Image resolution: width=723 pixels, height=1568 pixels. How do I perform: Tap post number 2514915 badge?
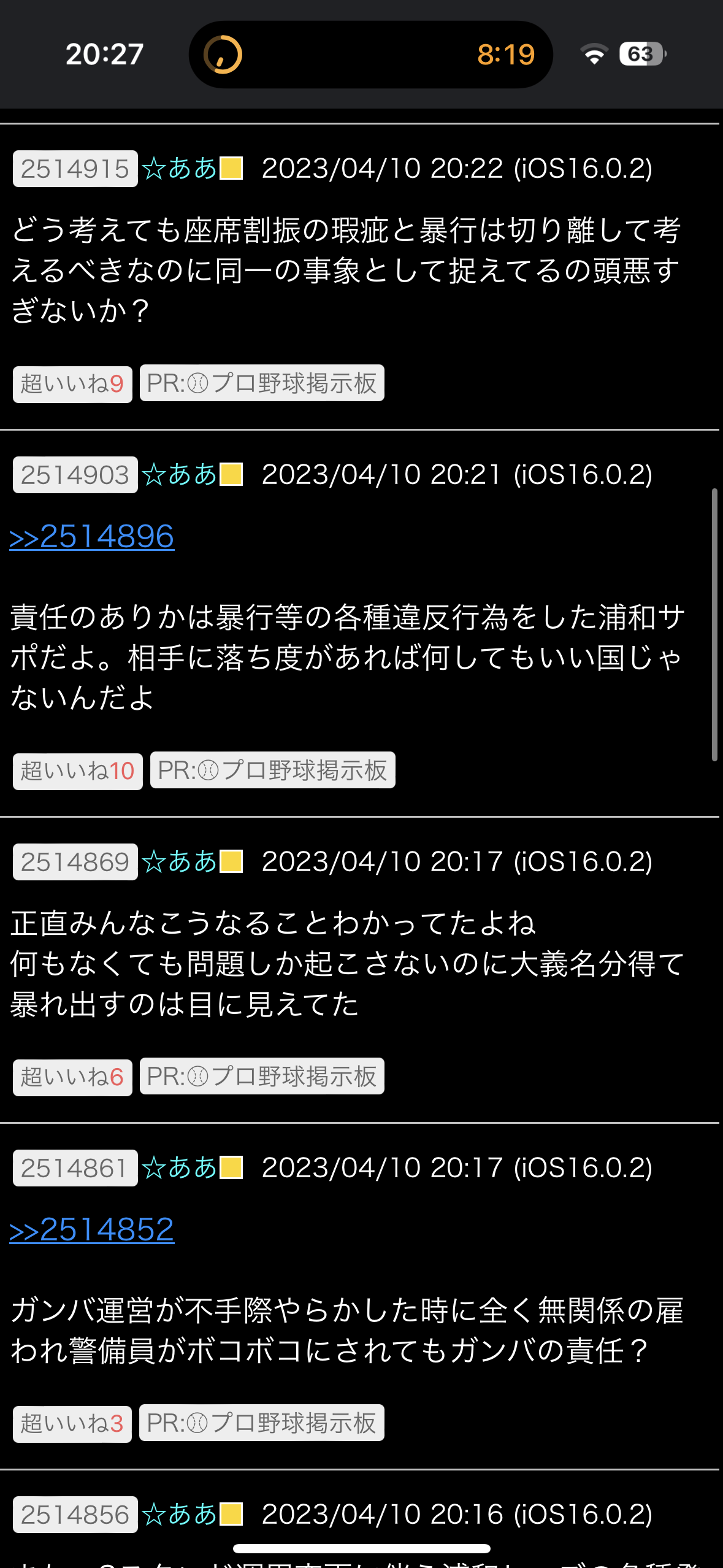point(75,169)
